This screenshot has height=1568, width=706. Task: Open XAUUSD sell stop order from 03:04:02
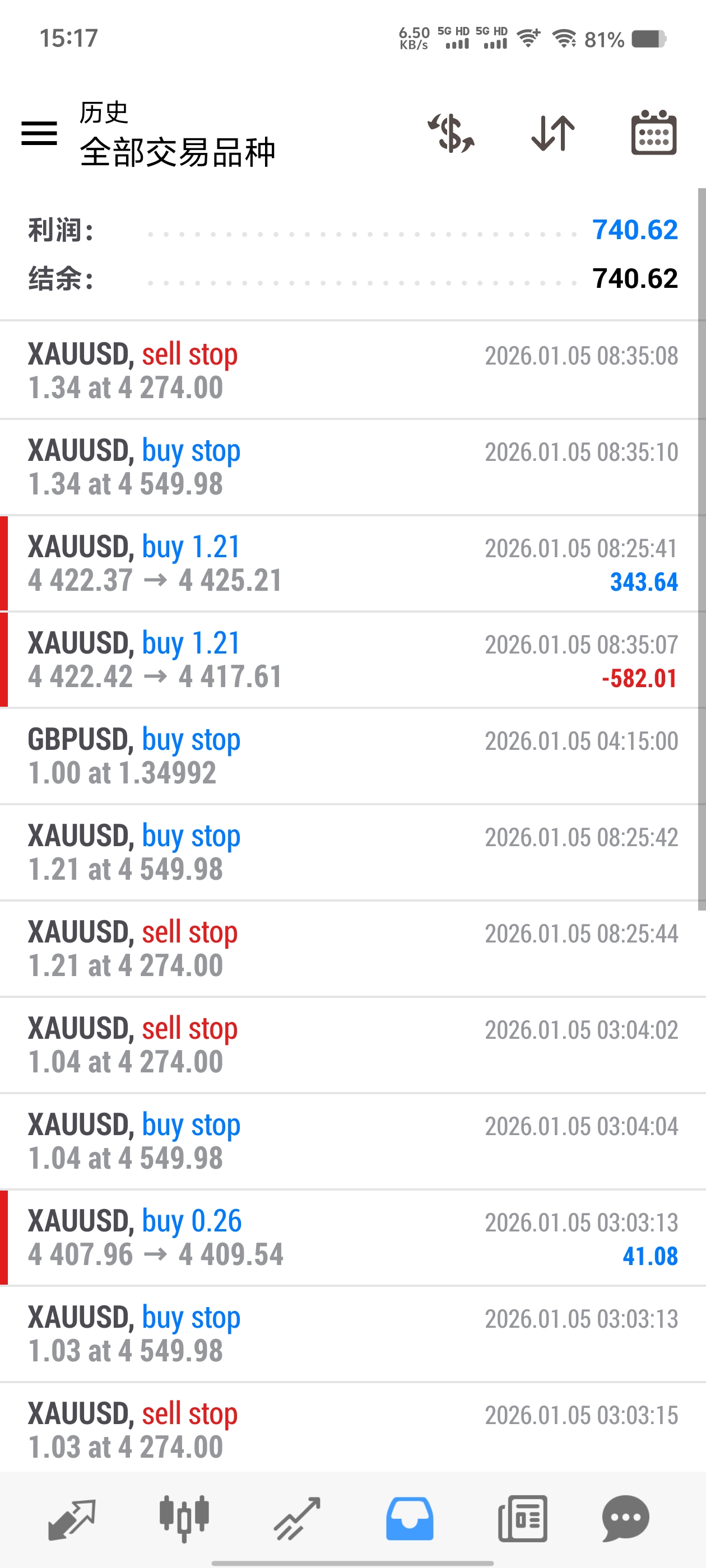pos(352,1045)
